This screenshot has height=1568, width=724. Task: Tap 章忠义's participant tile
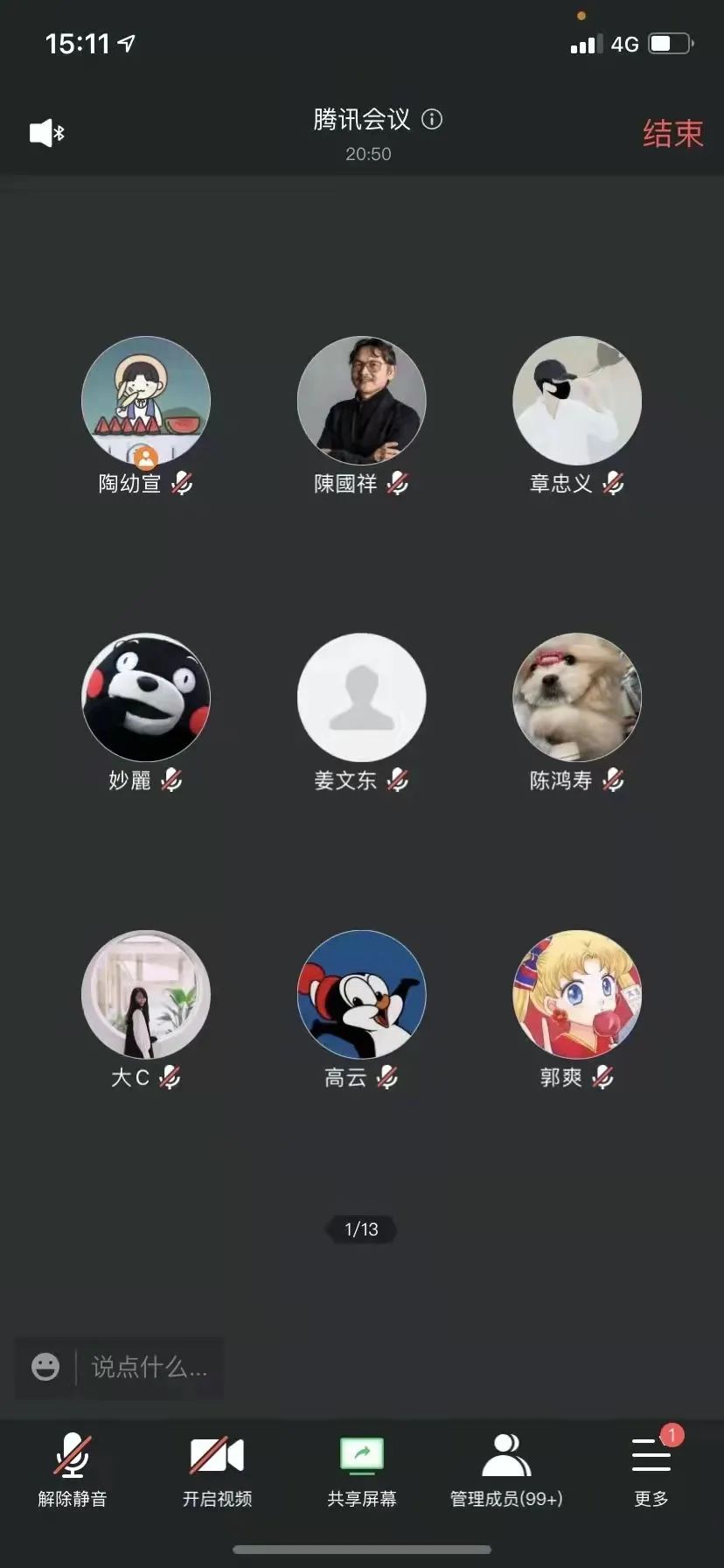(577, 401)
